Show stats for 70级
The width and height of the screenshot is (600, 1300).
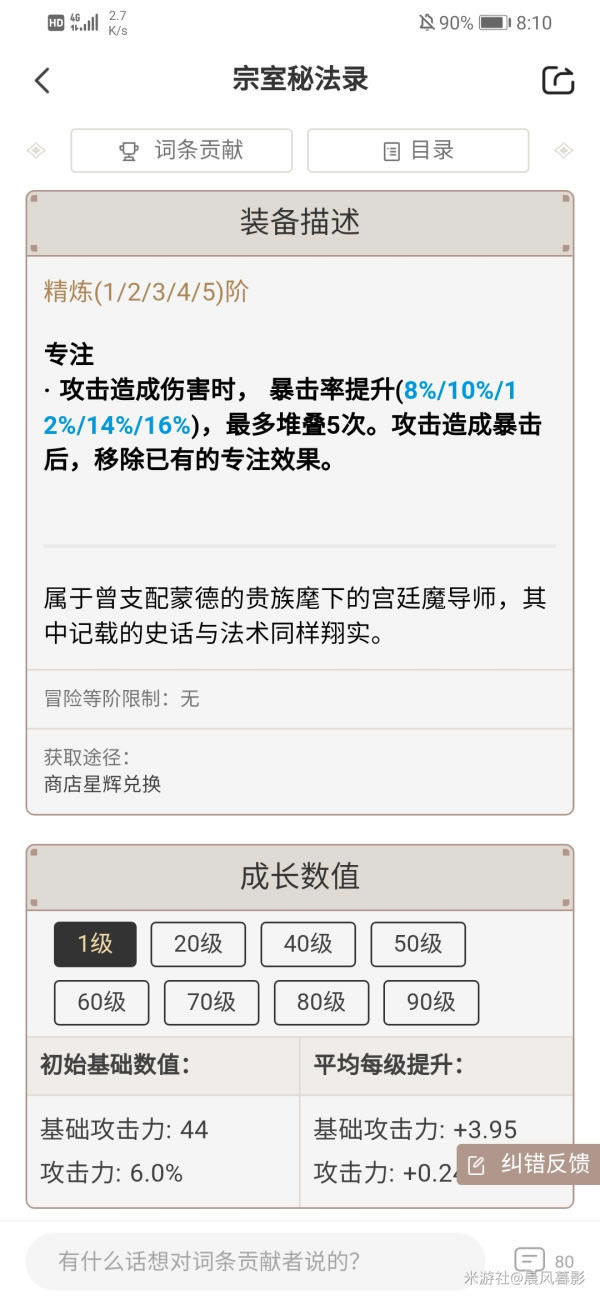tap(211, 1002)
